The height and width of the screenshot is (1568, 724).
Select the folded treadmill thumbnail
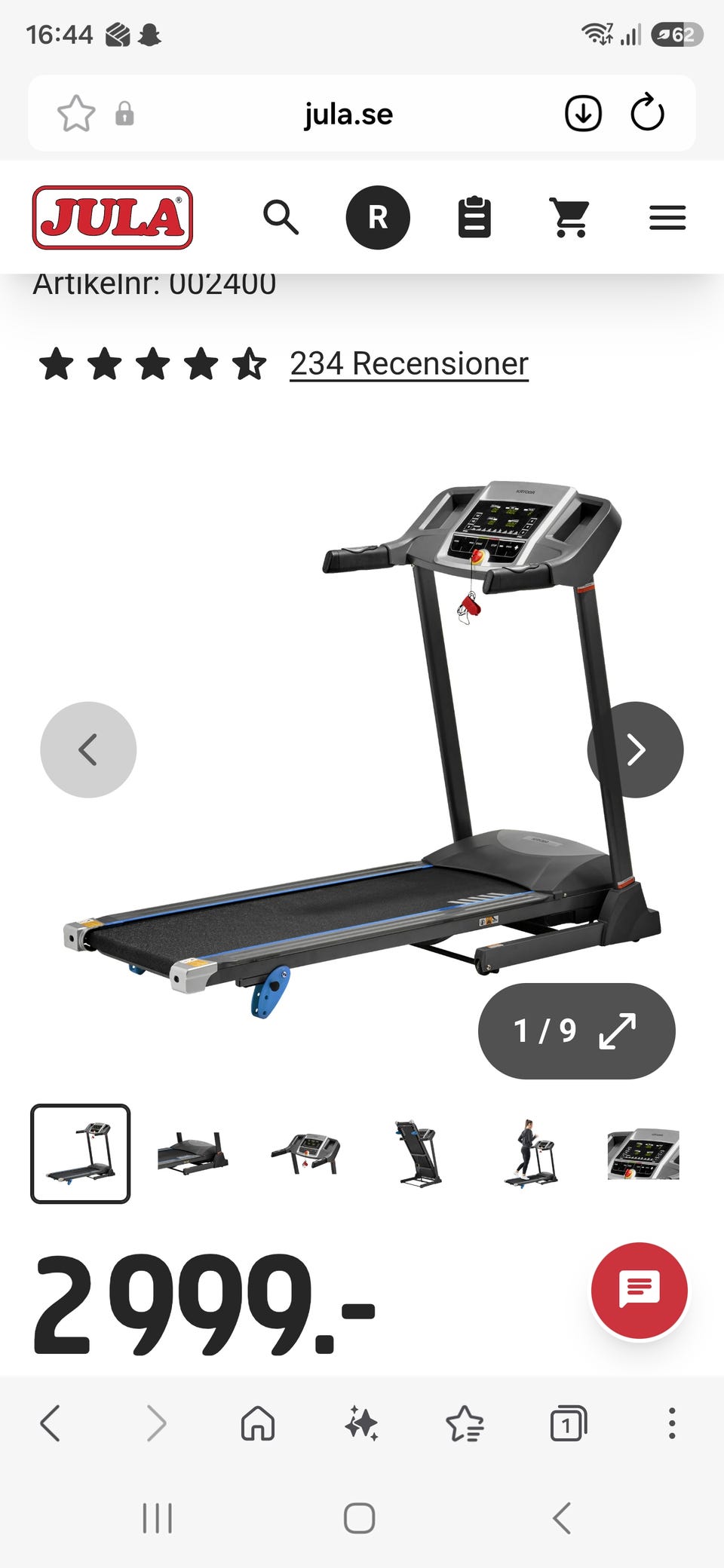[x=419, y=1153]
